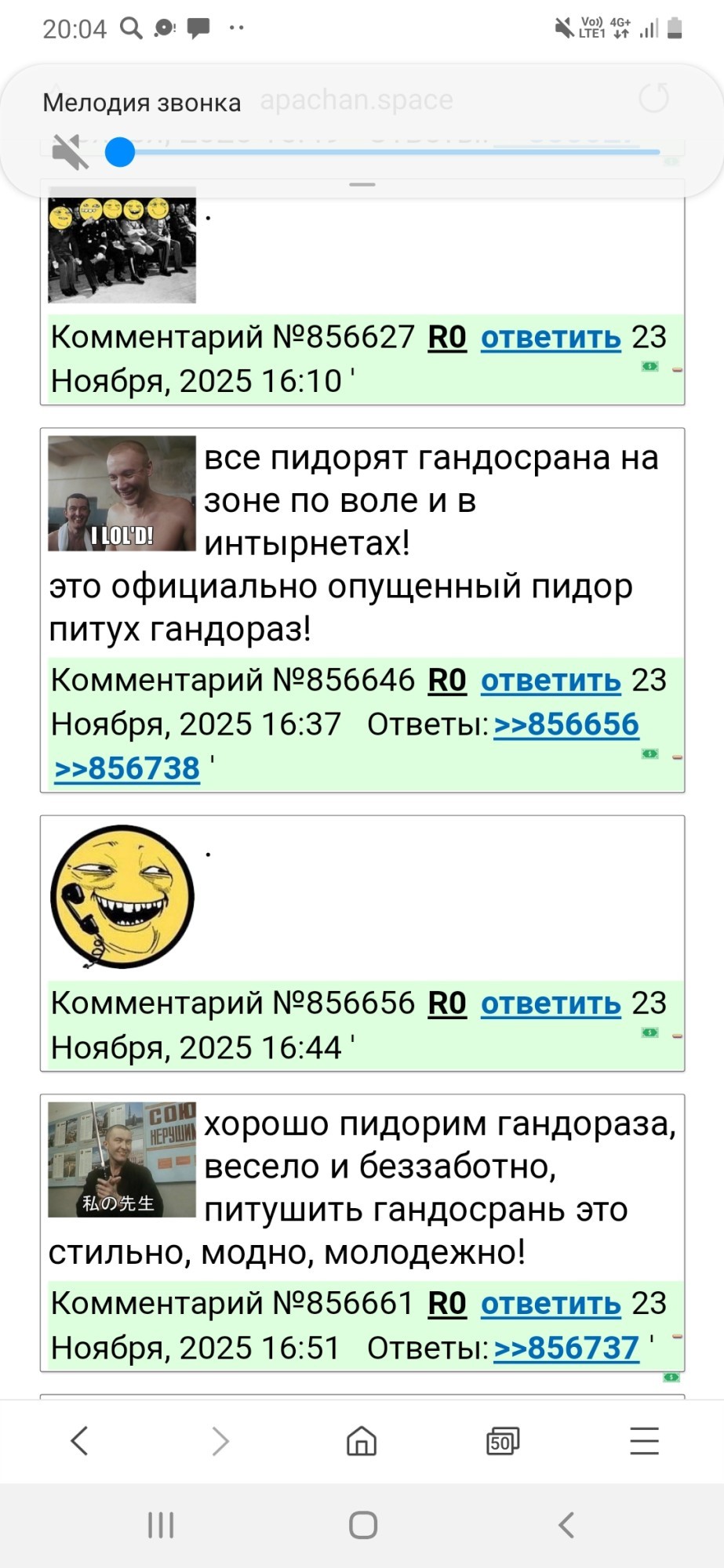Tap the system home button
Screen dimensions: 724x1568
click(x=362, y=1525)
